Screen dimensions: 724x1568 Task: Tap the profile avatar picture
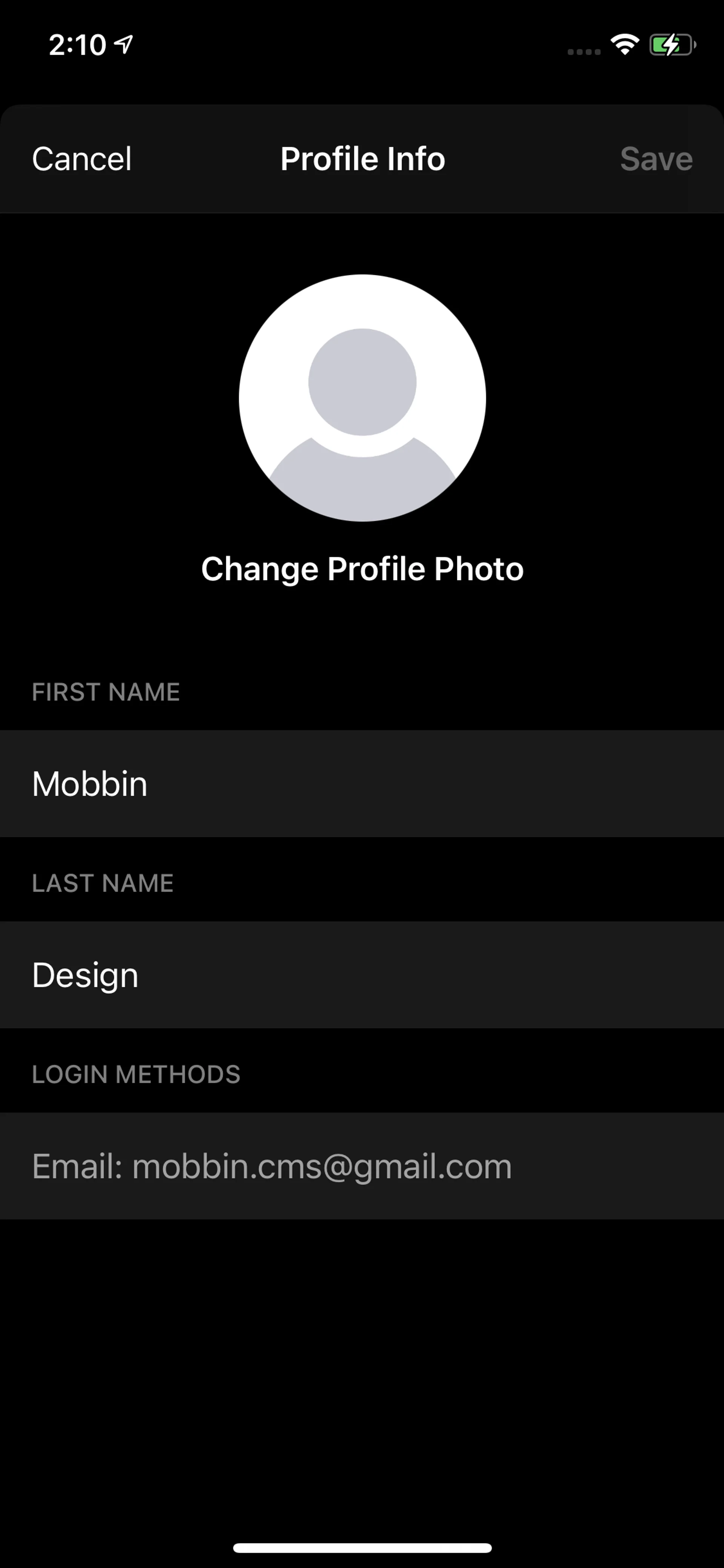pos(362,398)
